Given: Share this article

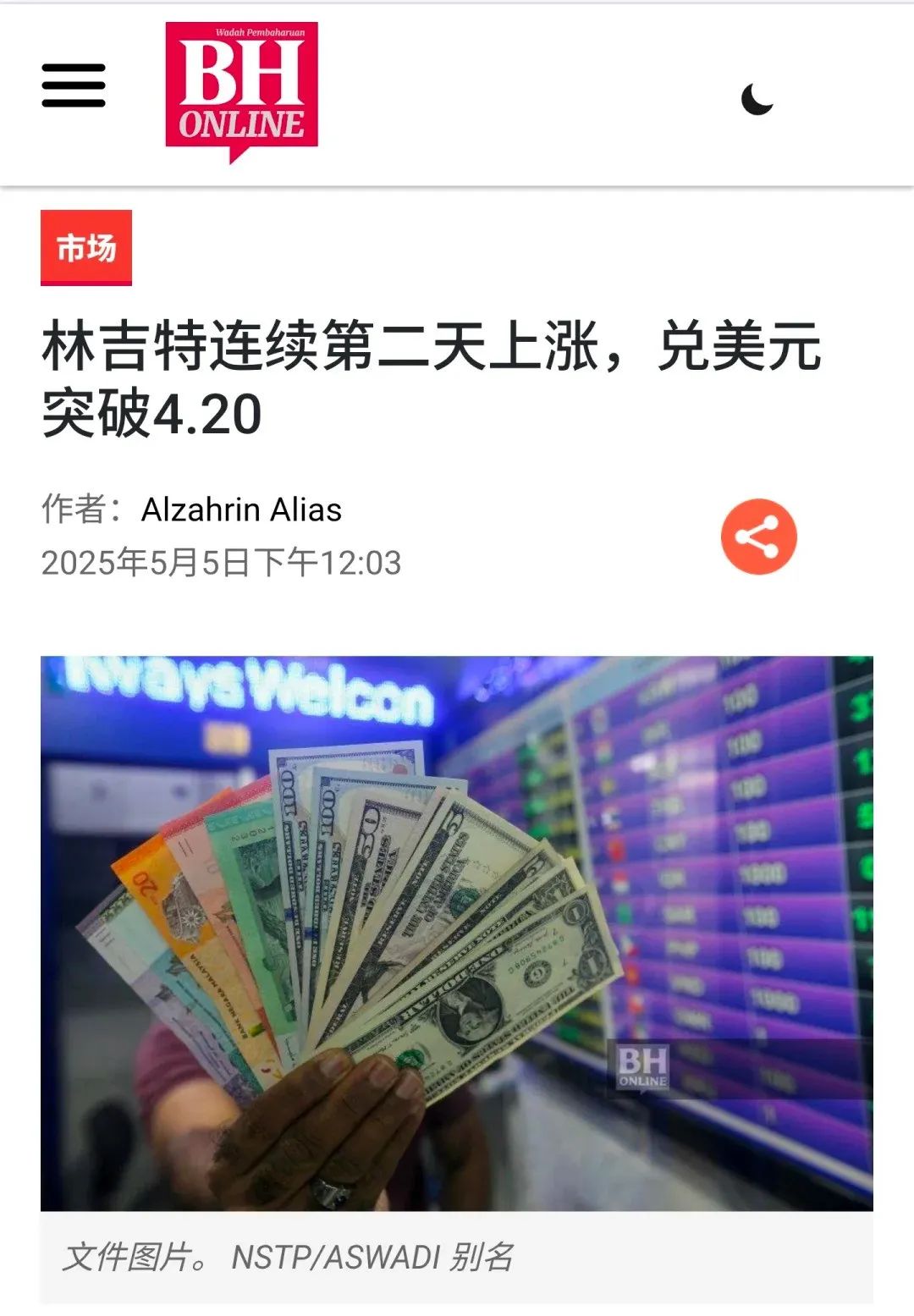Looking at the screenshot, I should [x=758, y=537].
